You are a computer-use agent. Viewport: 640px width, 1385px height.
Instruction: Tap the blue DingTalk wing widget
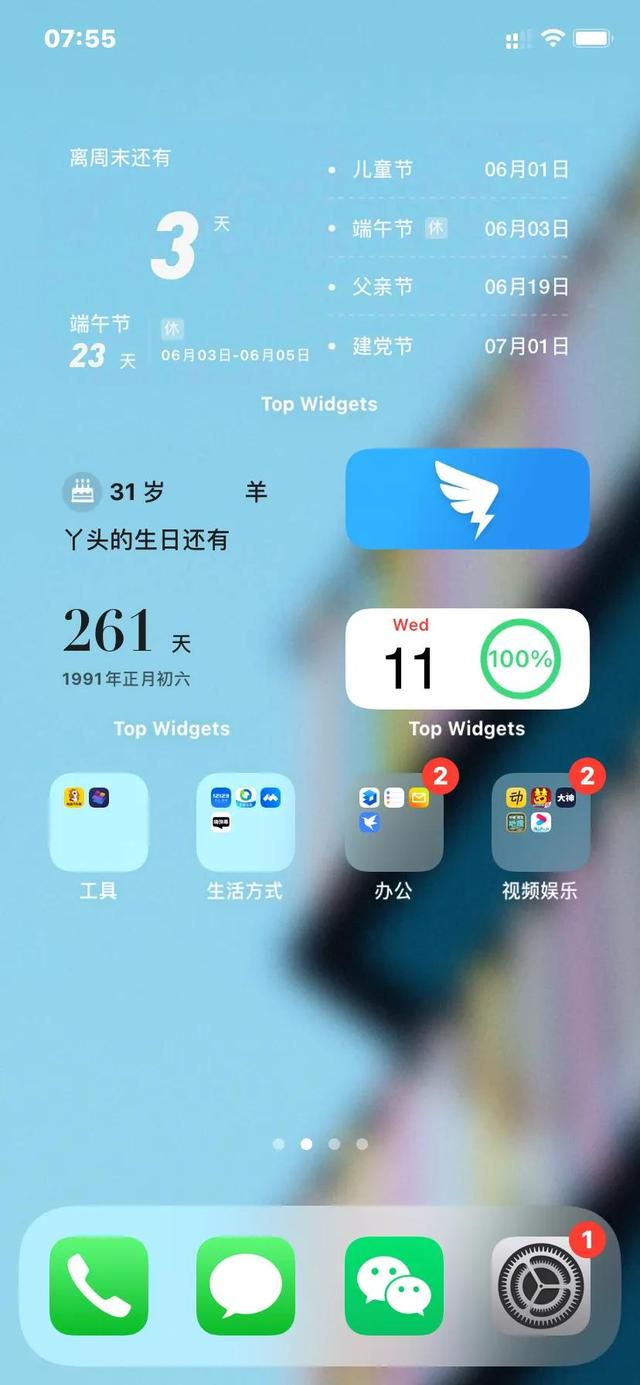[467, 498]
